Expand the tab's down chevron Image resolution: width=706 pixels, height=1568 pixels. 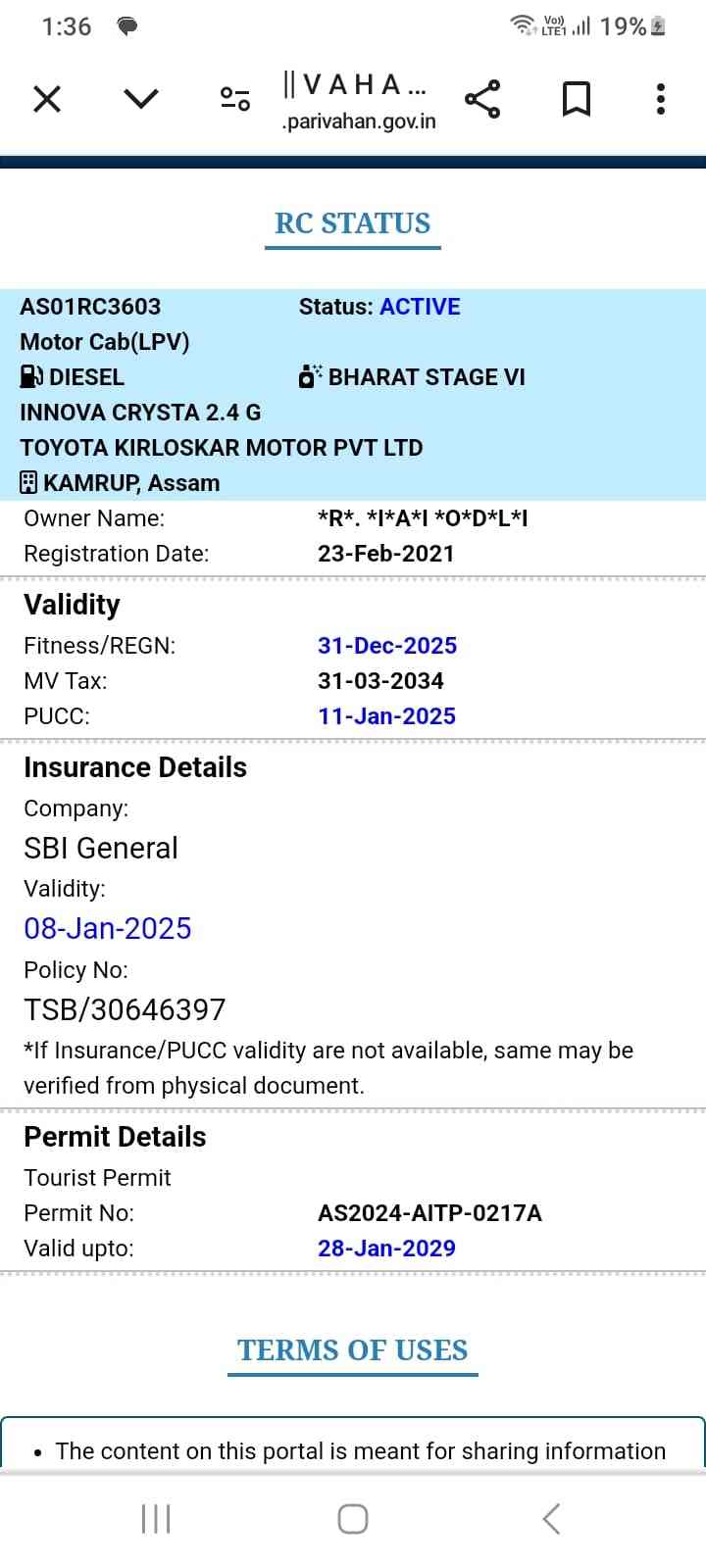141,99
